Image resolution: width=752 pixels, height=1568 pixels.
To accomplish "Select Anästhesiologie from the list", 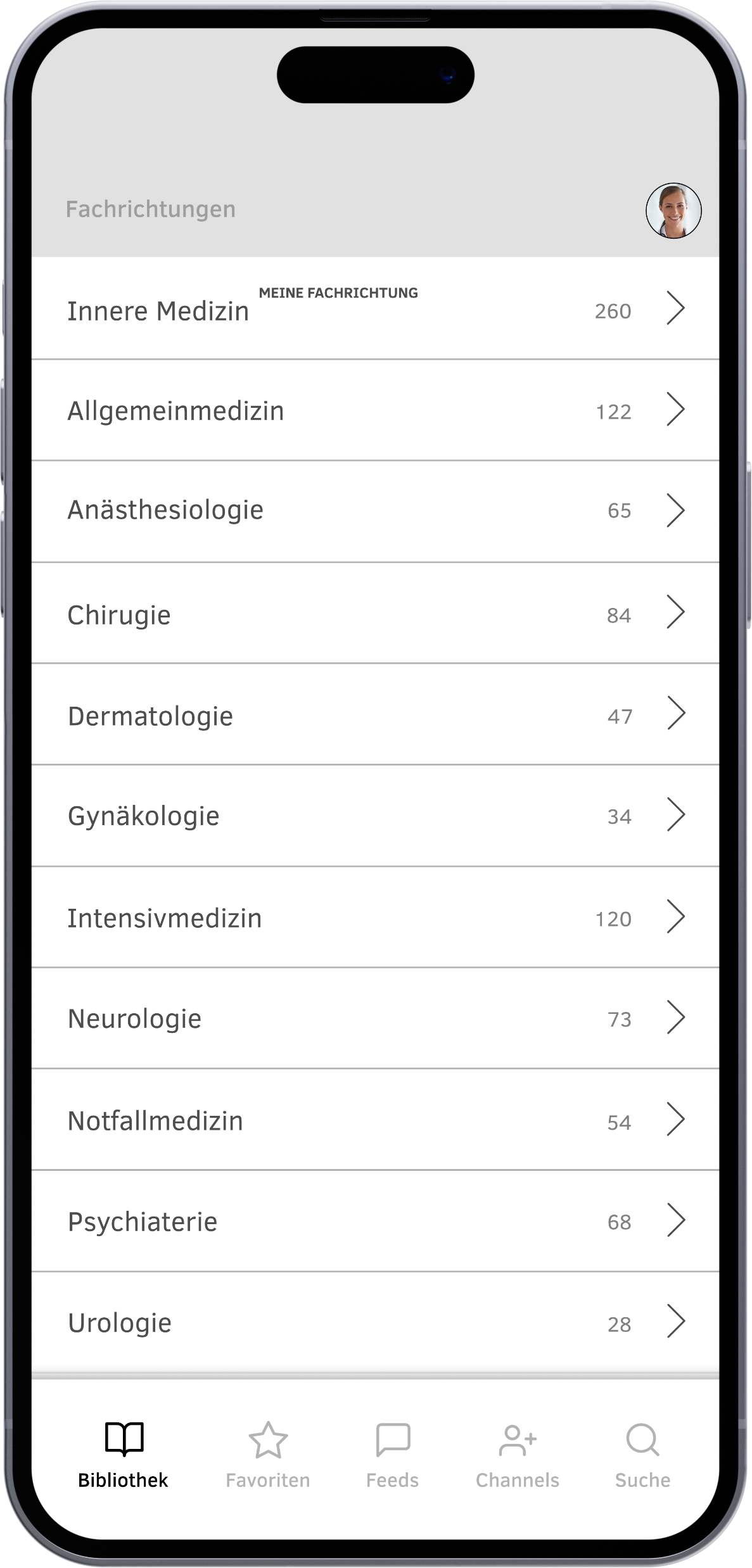I will pyautogui.click(x=375, y=512).
